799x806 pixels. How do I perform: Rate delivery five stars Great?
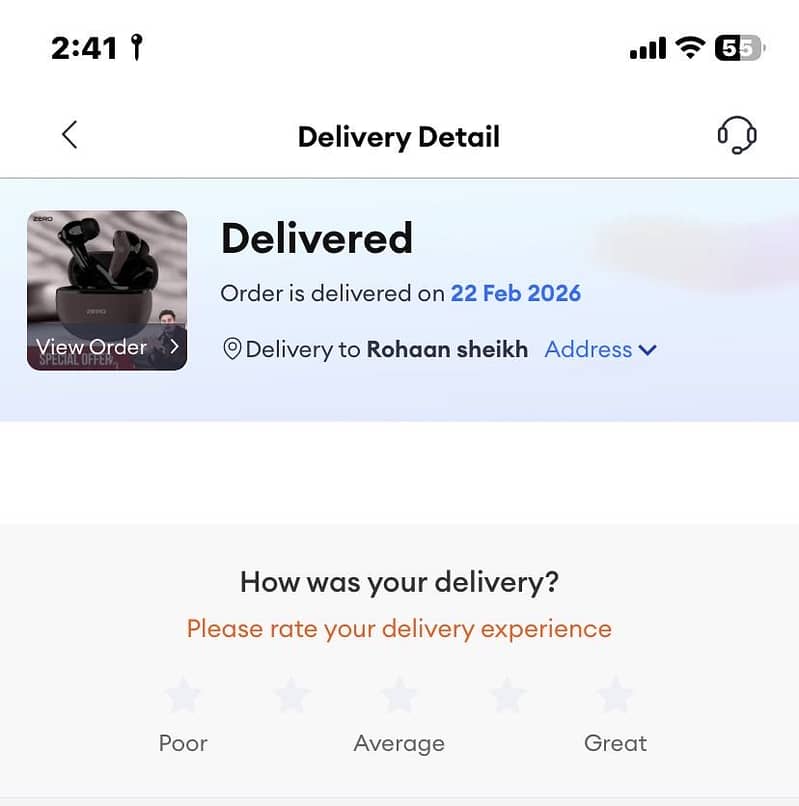point(615,694)
